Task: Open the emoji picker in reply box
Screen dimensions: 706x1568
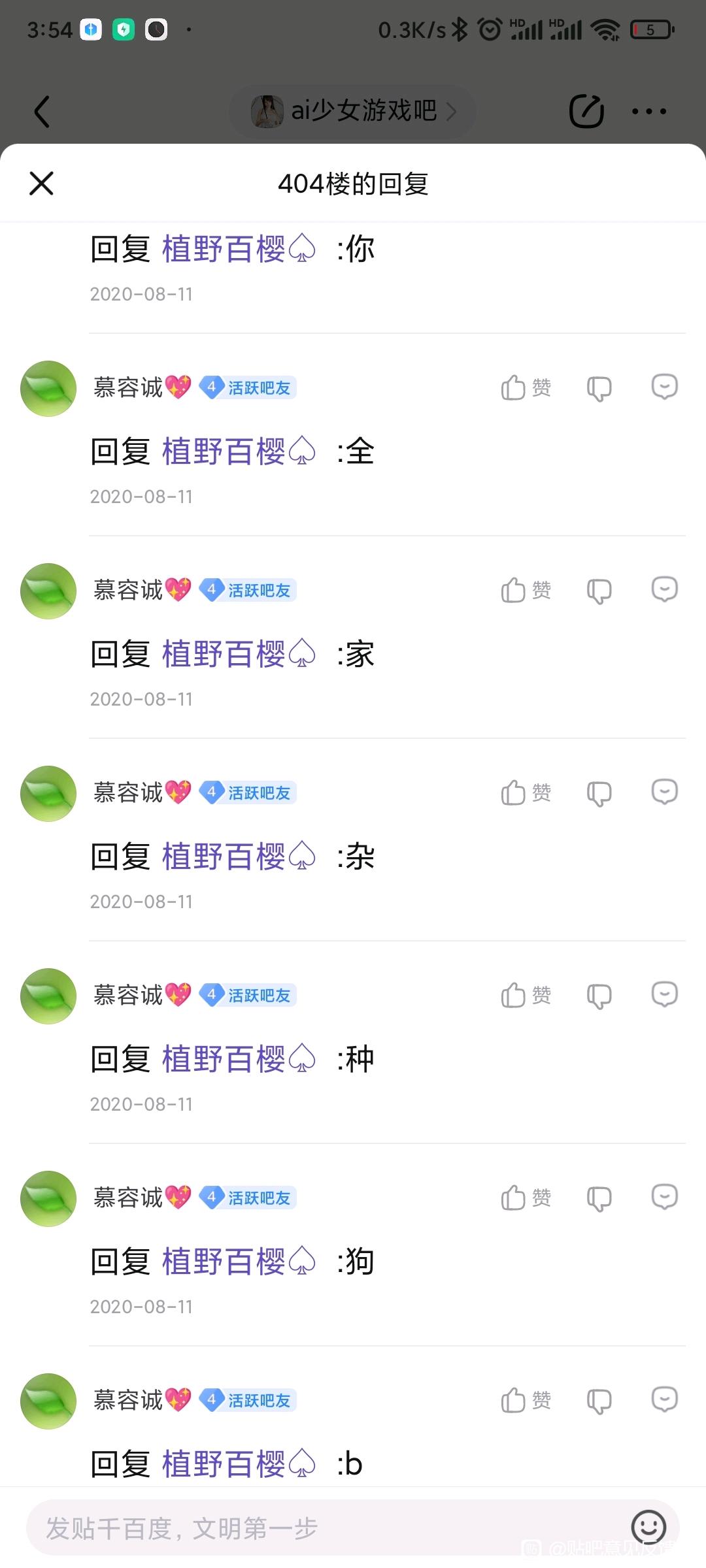Action: coord(648,1527)
